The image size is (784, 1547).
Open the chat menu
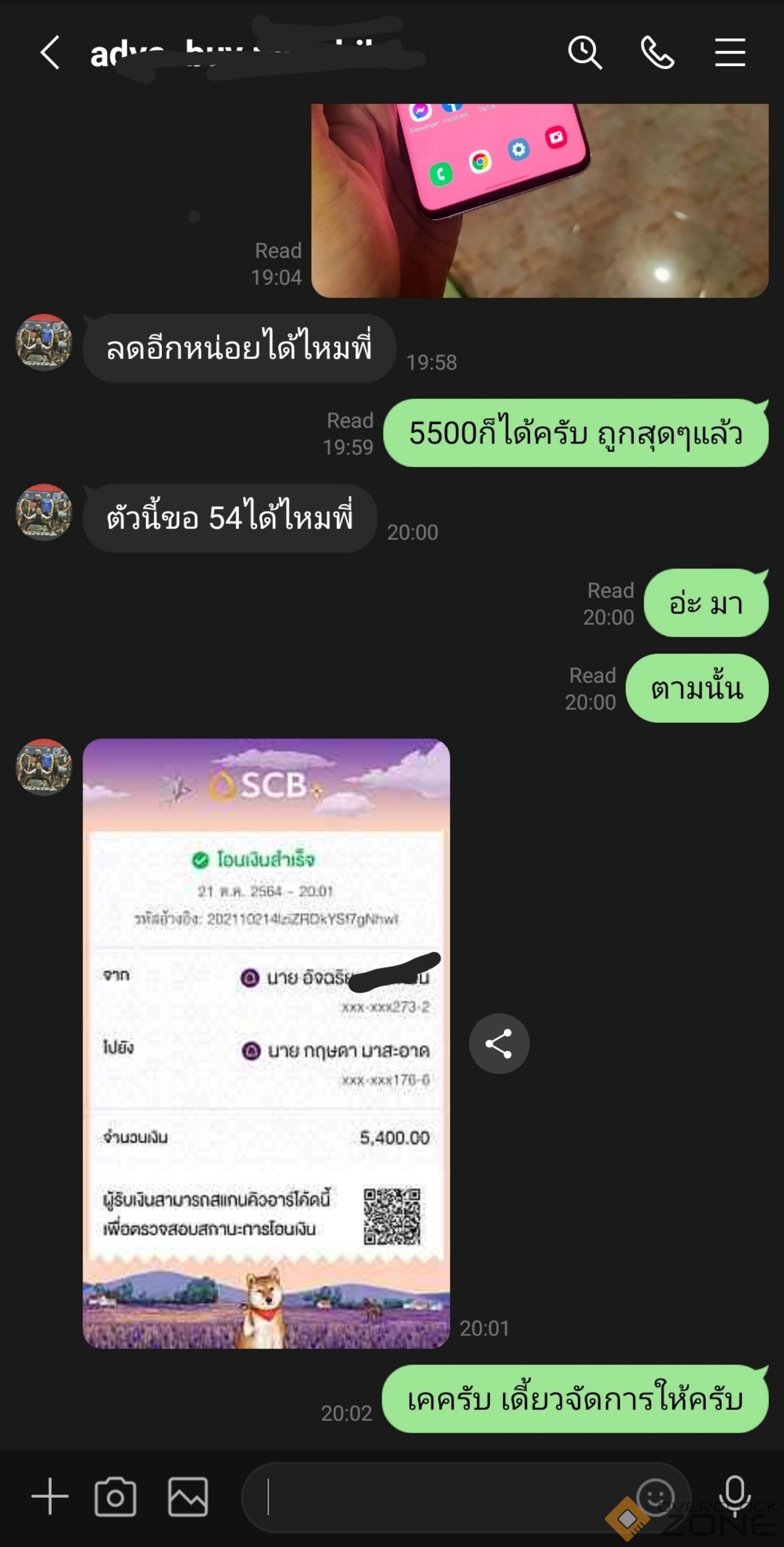(x=730, y=53)
